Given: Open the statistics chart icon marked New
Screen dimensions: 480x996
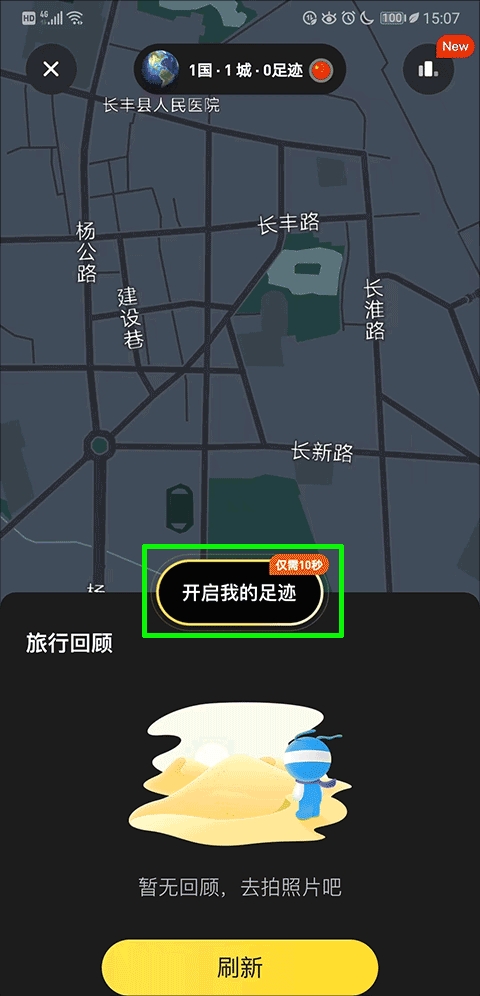Looking at the screenshot, I should click(428, 69).
